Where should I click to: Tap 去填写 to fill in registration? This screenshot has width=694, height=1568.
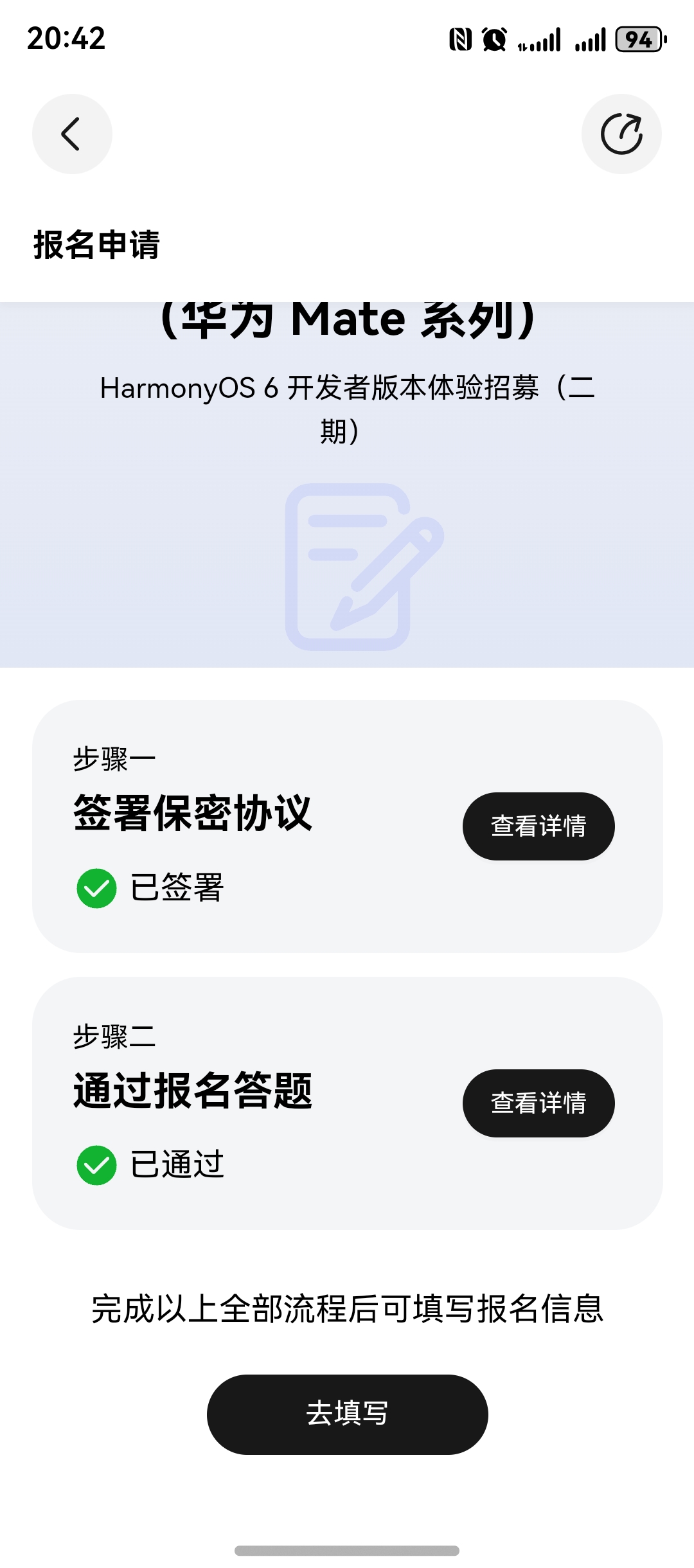point(347,1414)
